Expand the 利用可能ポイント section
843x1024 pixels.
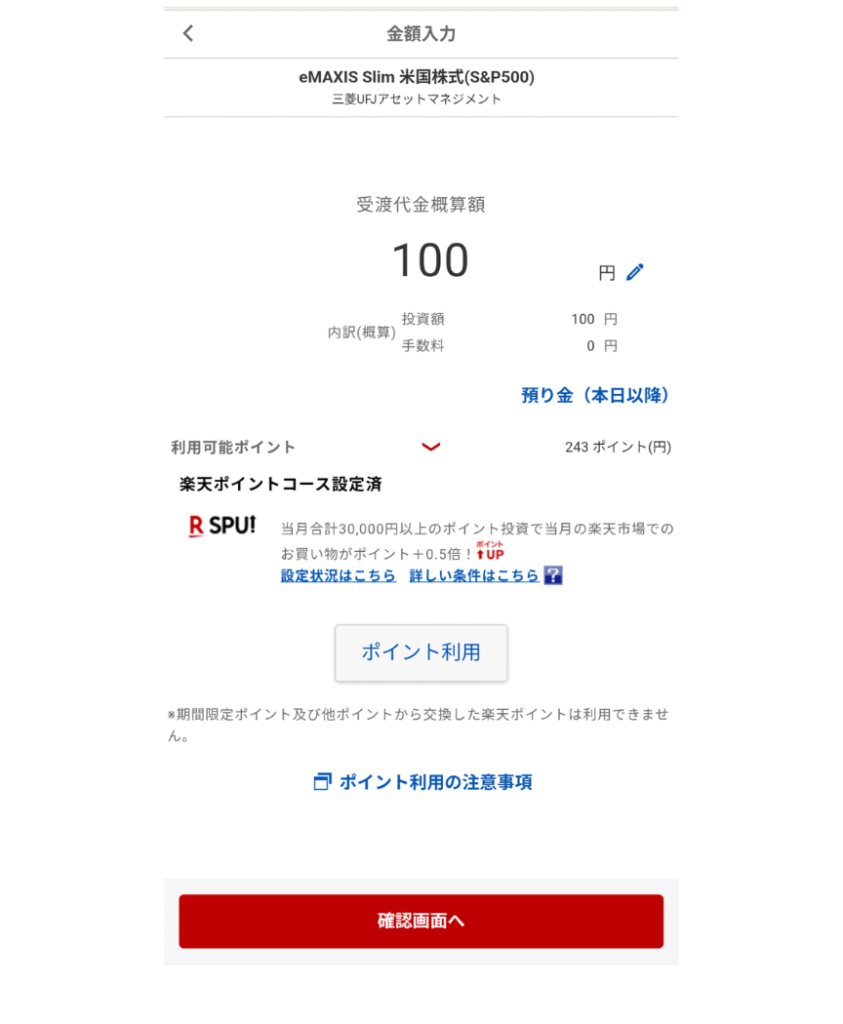431,447
